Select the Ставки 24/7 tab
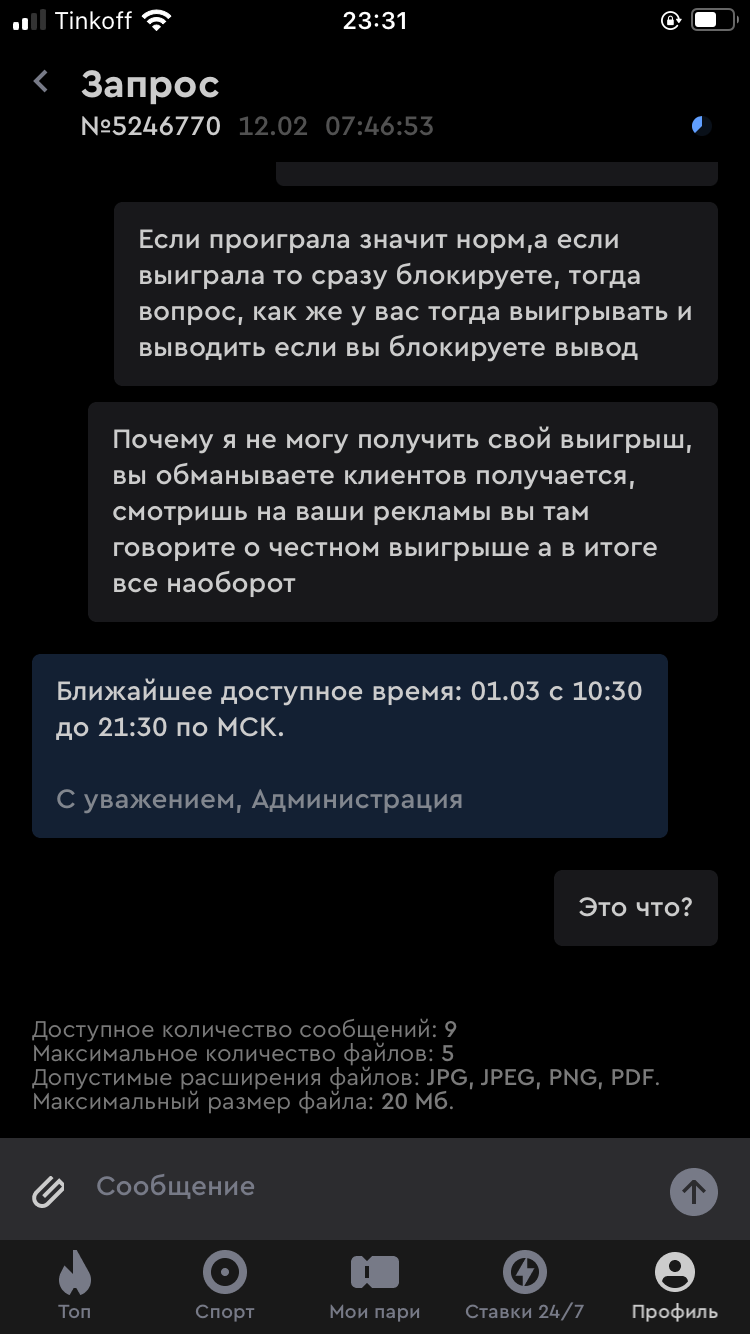 tap(524, 1285)
